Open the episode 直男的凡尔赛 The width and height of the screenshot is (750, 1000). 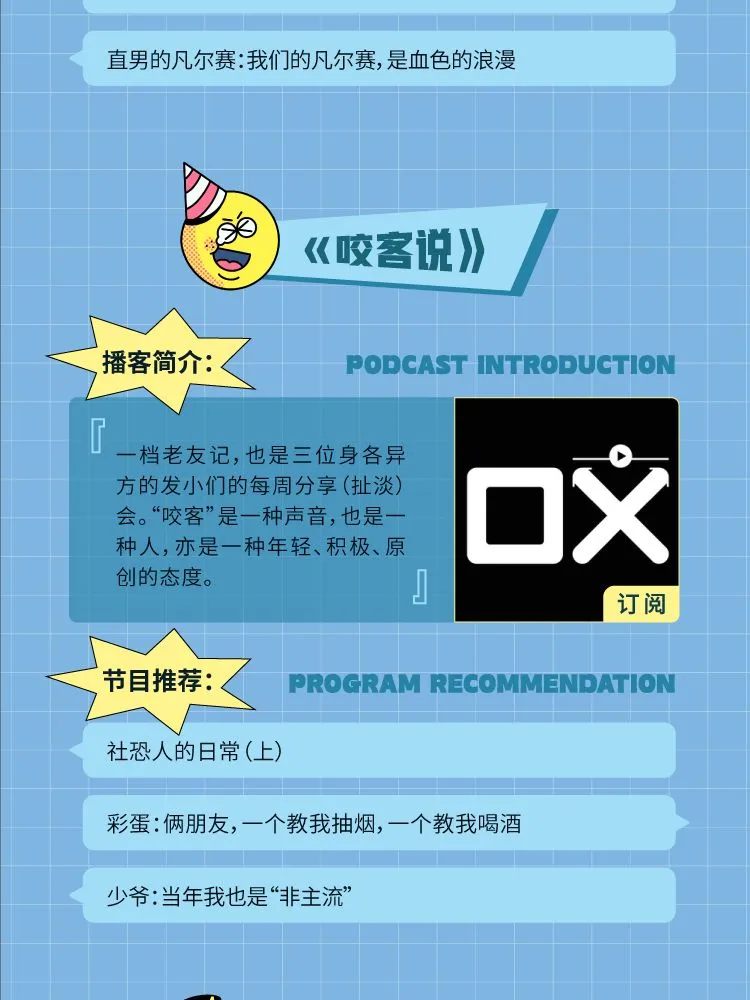[x=378, y=59]
